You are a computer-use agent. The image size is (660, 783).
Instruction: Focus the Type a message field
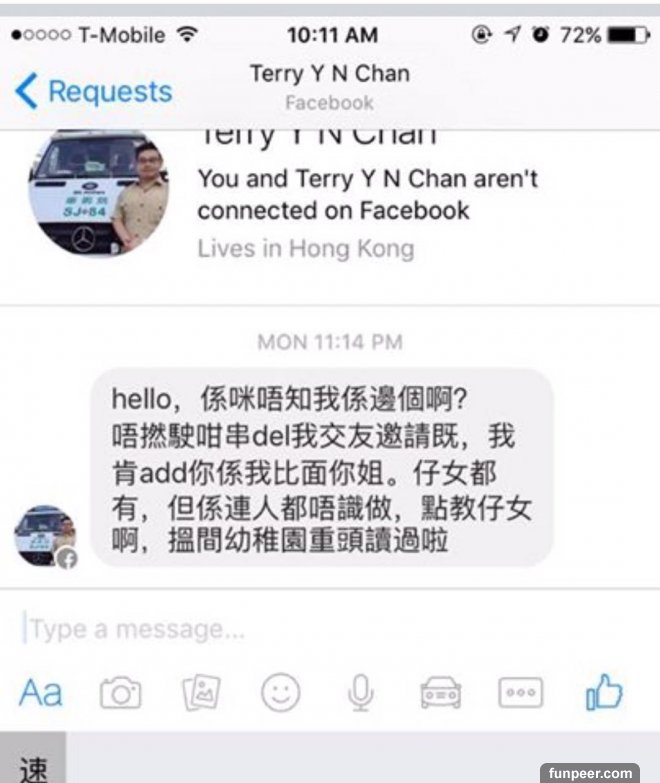point(300,629)
